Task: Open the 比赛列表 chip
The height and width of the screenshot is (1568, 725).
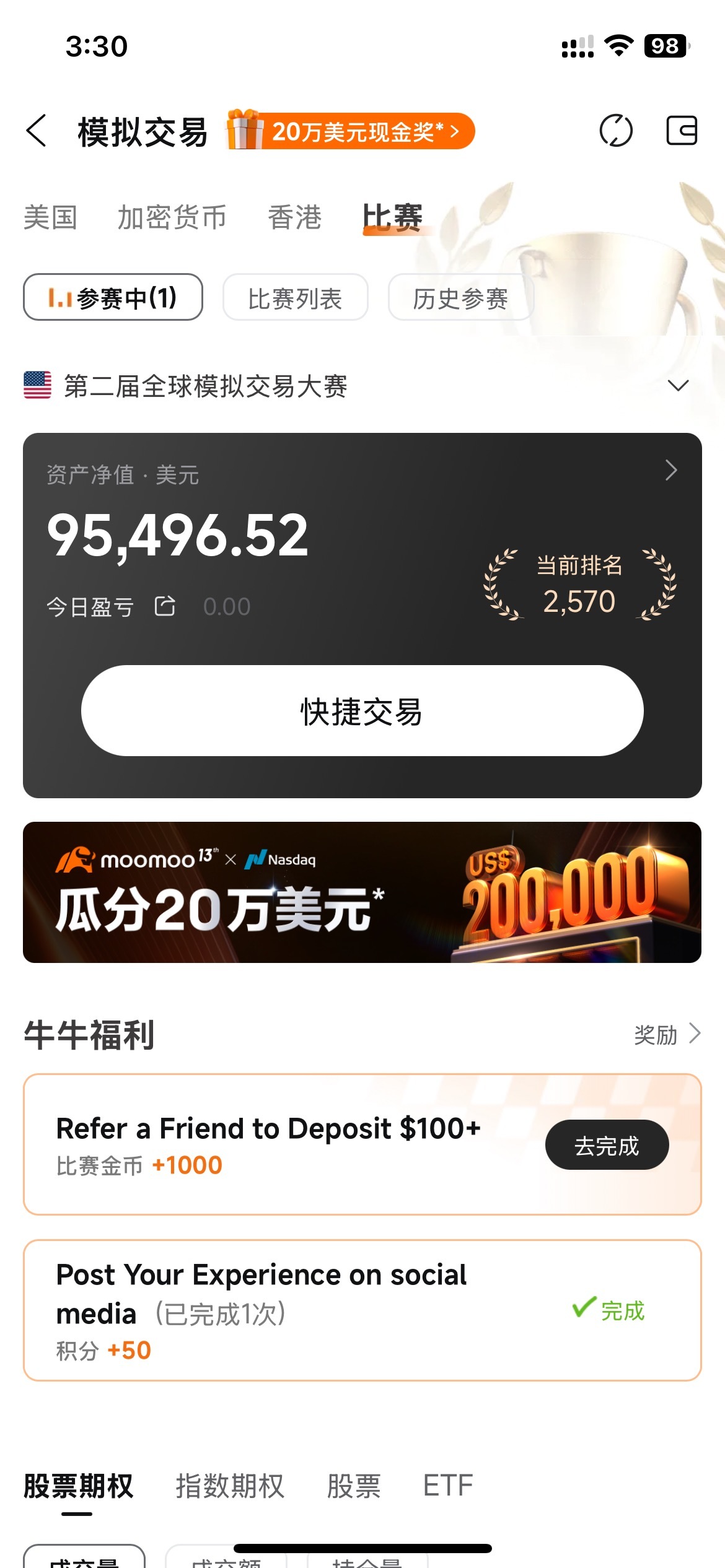Action: click(x=295, y=298)
